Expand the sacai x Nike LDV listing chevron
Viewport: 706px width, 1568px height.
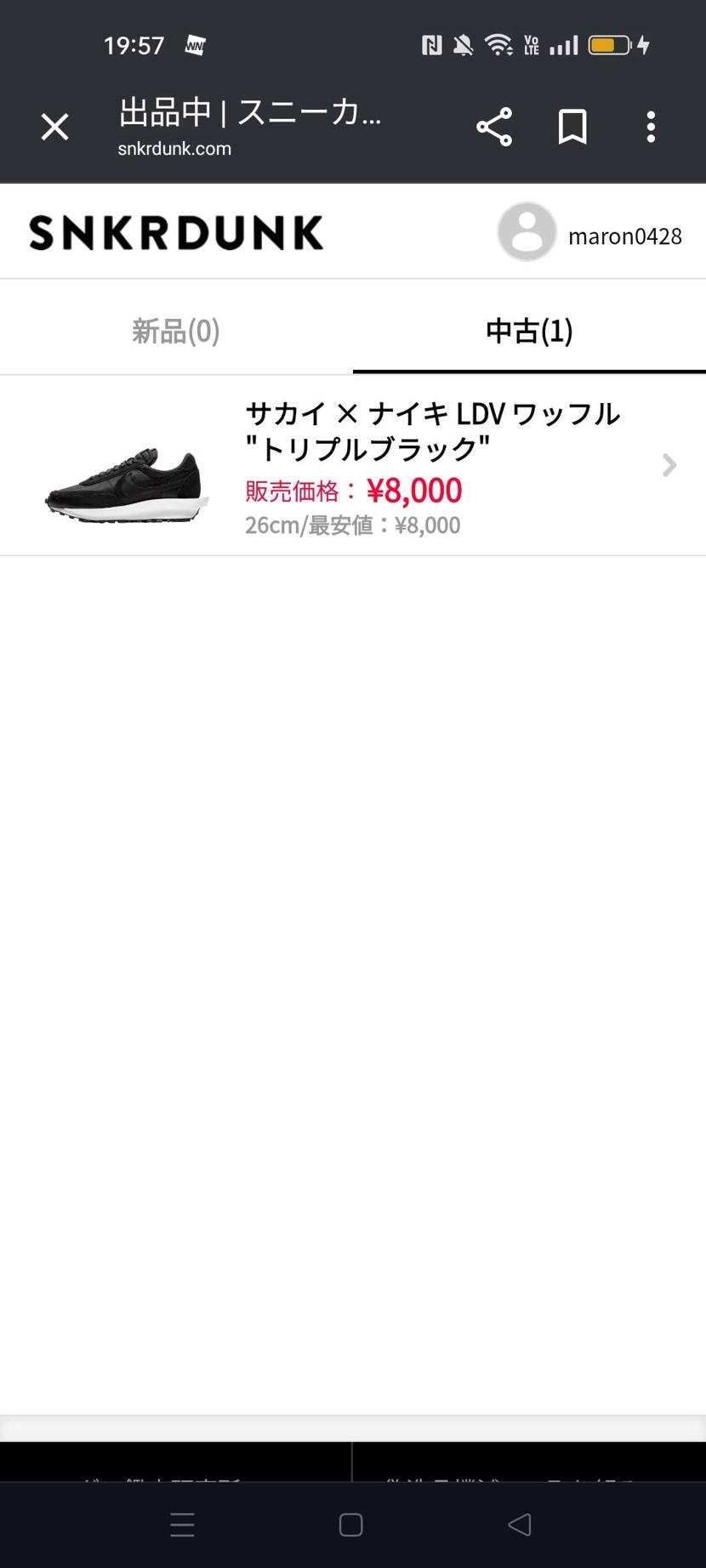(669, 465)
